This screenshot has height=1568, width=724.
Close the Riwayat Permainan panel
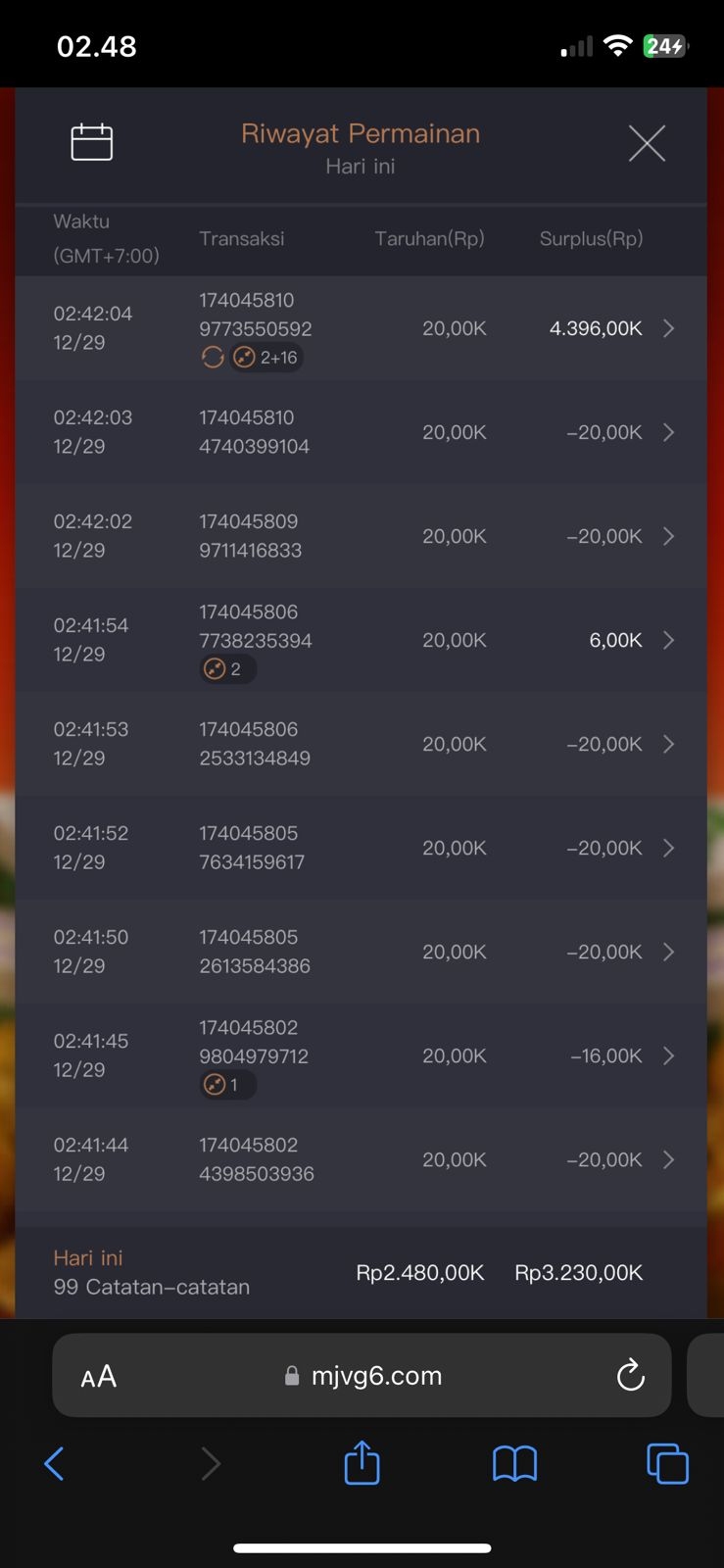tap(647, 143)
